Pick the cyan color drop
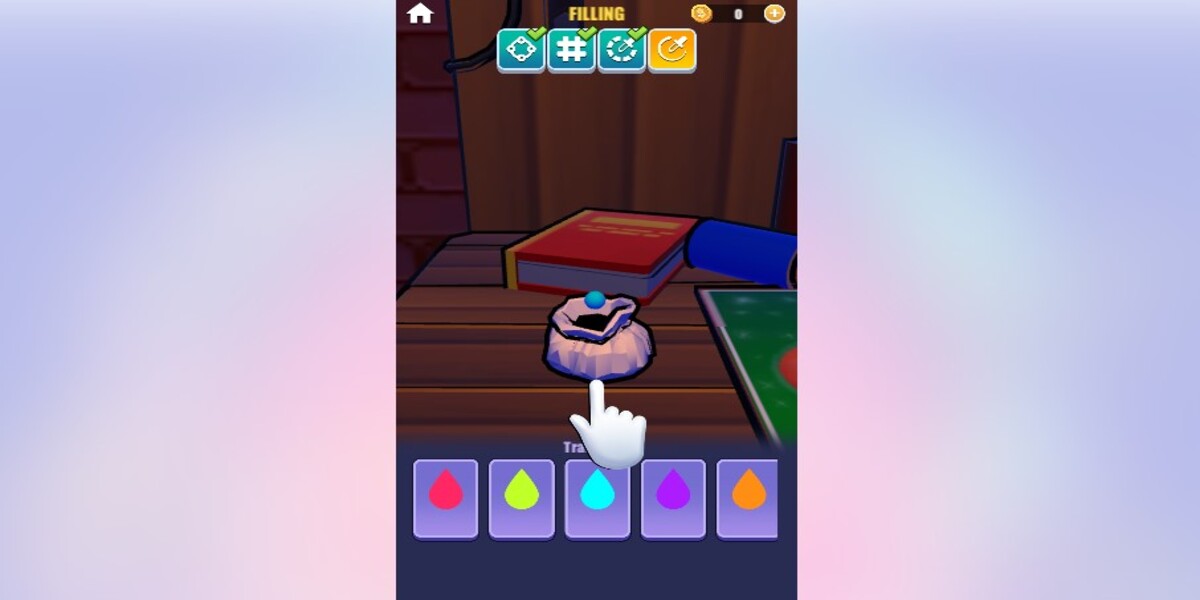 pos(597,499)
